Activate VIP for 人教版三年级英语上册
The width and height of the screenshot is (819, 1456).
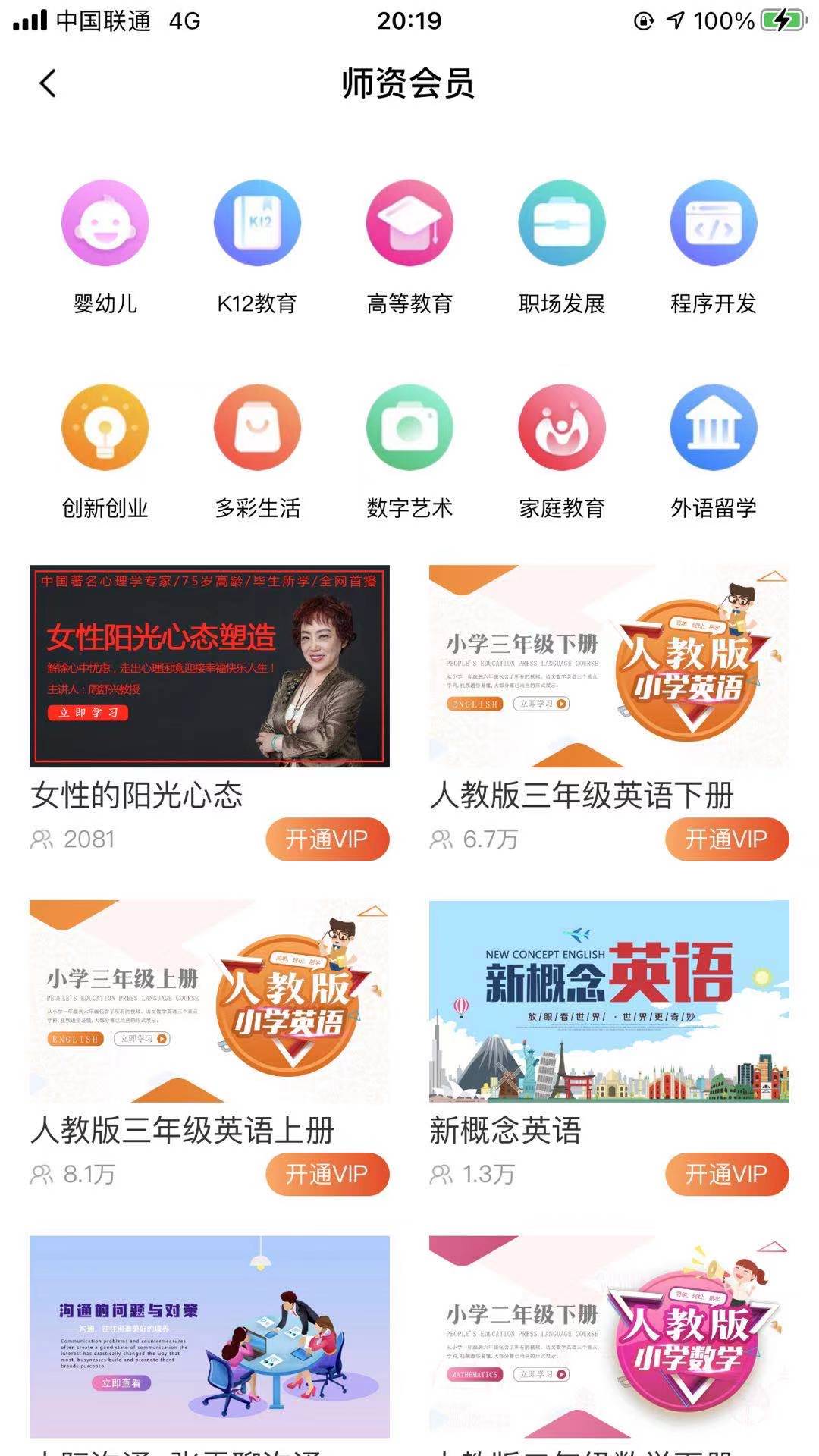[x=327, y=1175]
